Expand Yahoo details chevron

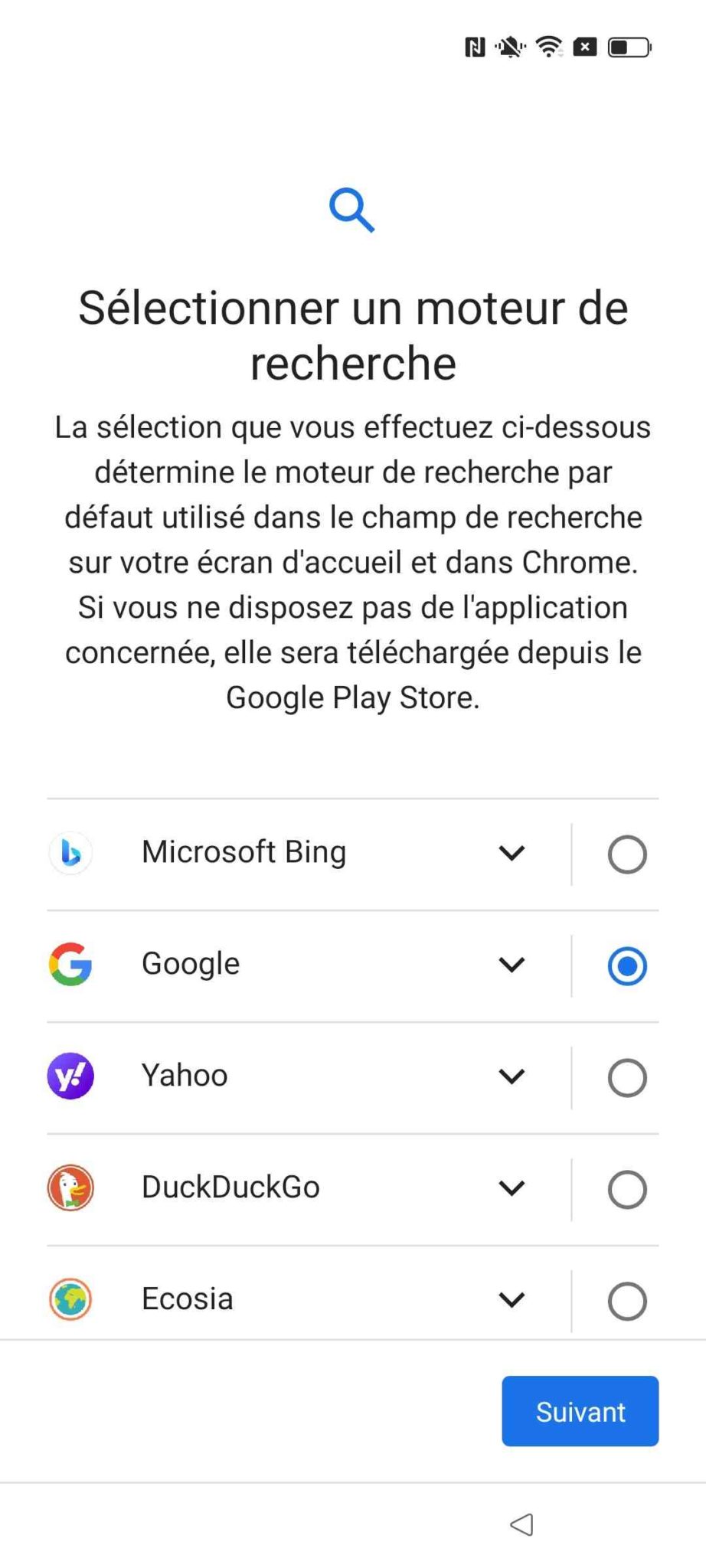click(512, 1076)
